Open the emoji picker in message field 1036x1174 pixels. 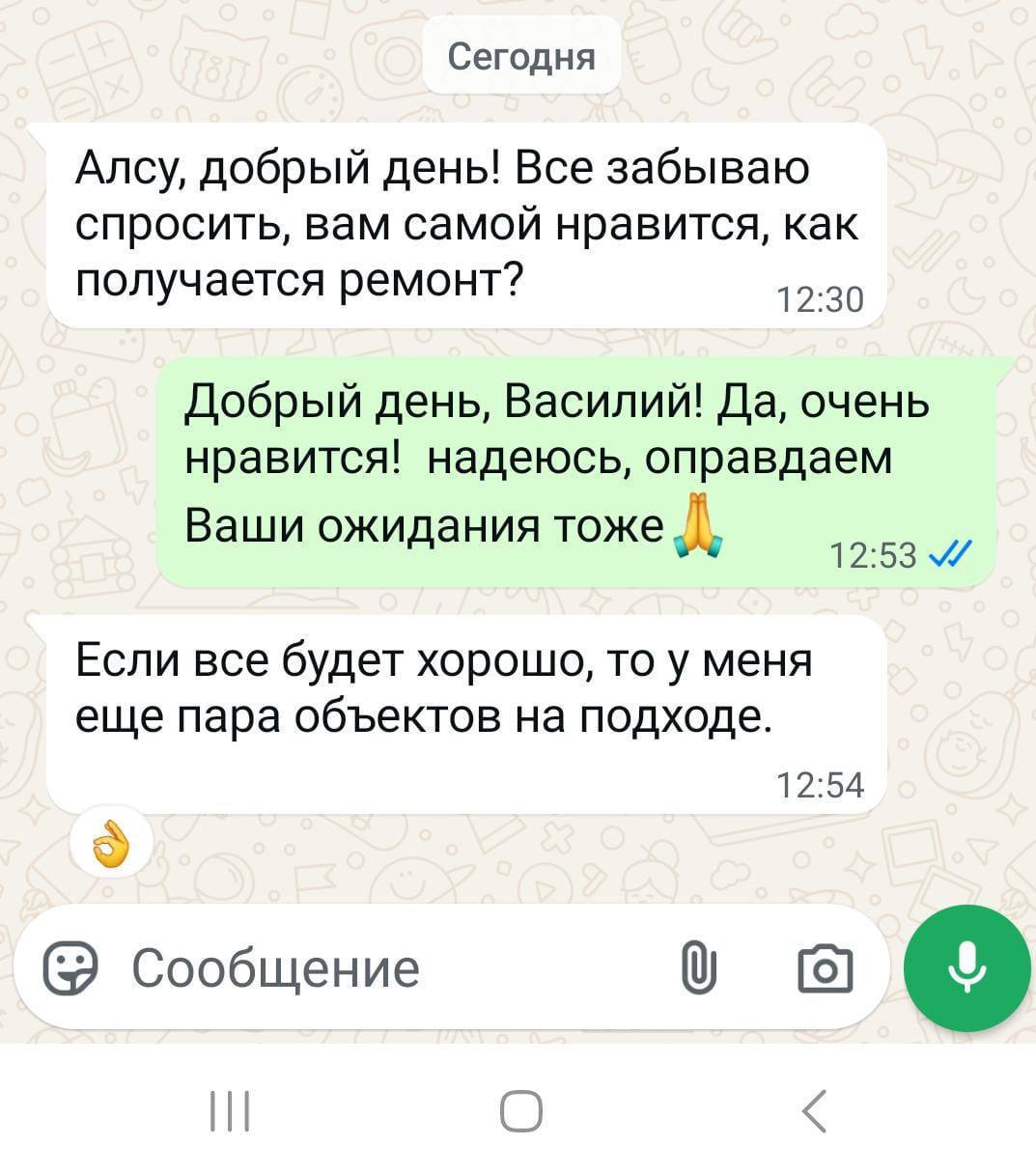tap(70, 968)
